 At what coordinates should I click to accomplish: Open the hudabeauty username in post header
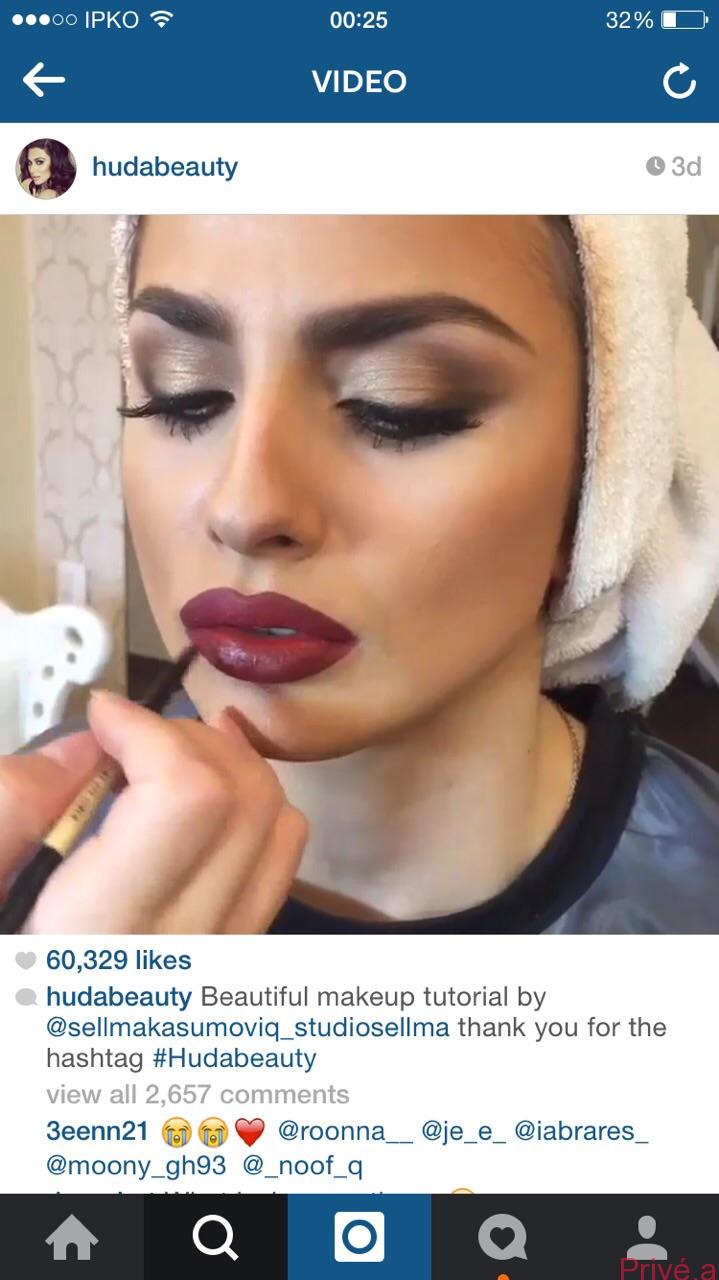pos(165,166)
